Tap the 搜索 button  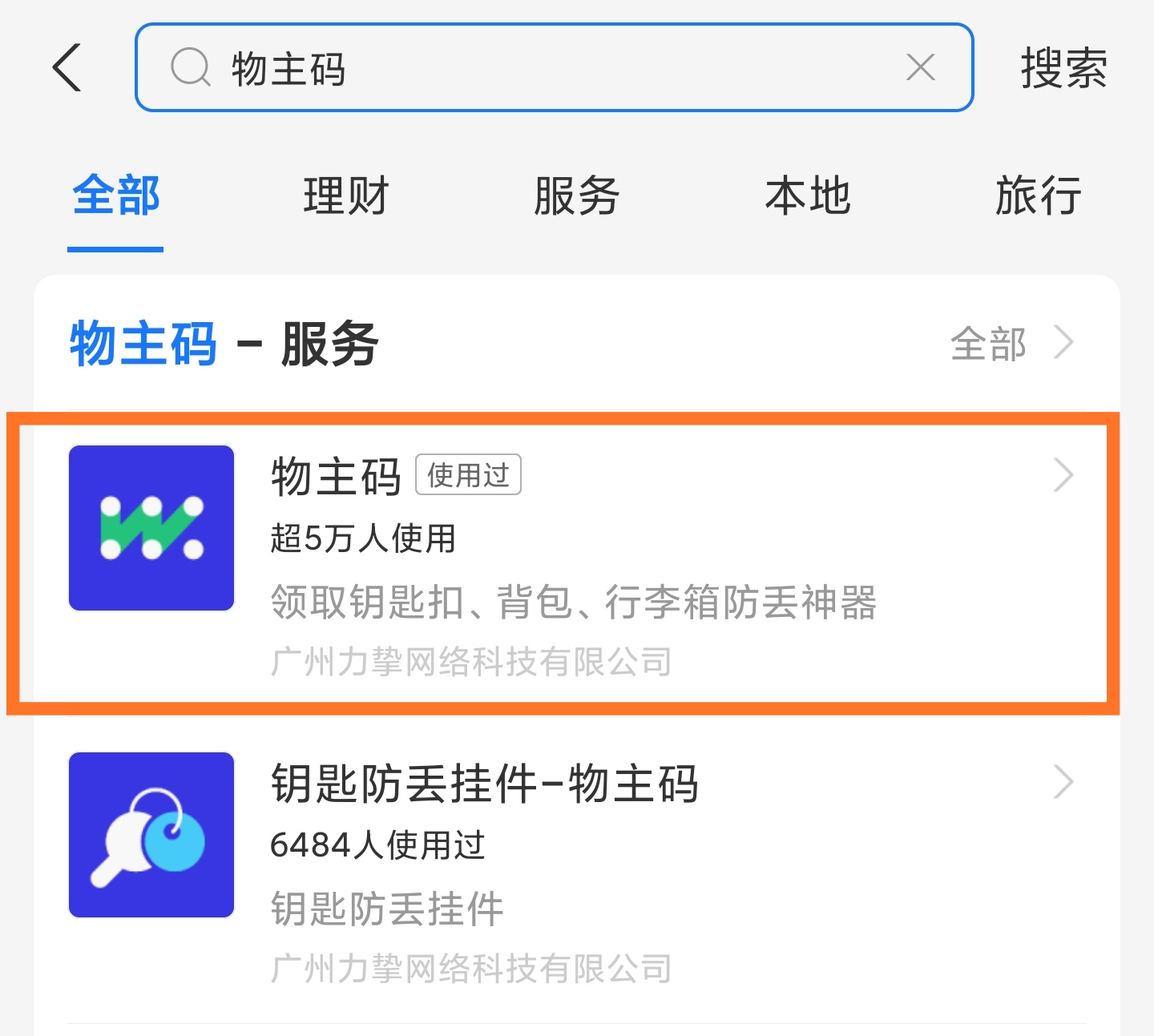[x=1063, y=68]
